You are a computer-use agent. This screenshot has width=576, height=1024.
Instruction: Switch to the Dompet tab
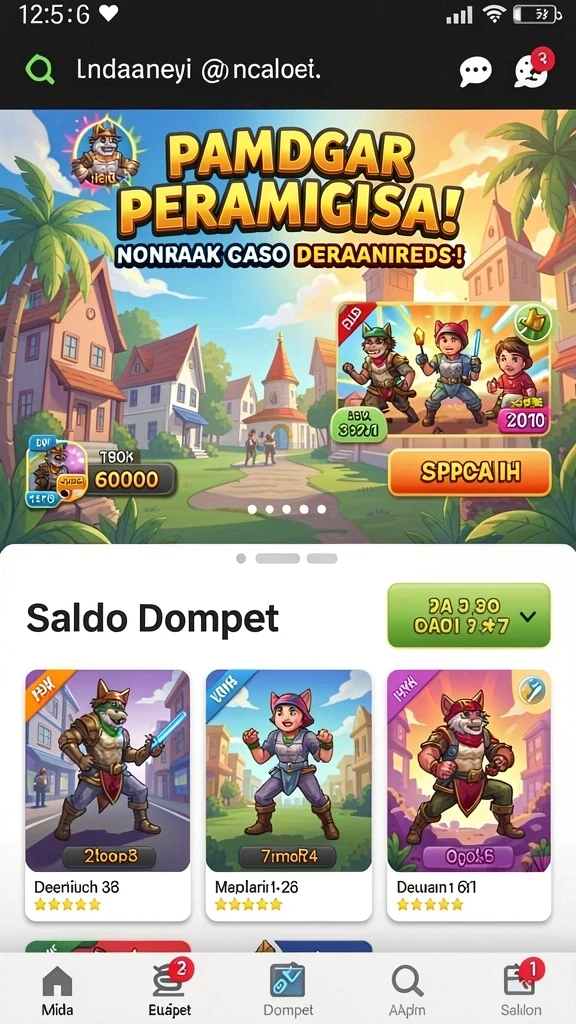pos(288,989)
